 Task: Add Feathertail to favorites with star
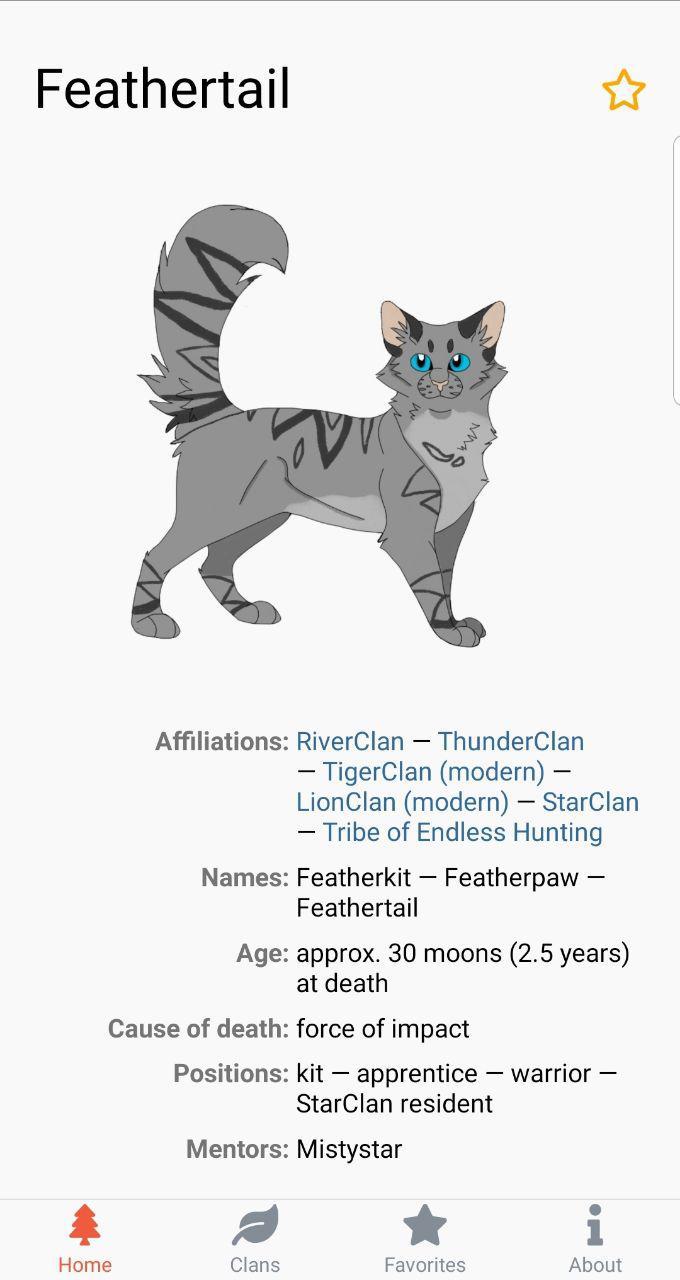coord(623,91)
